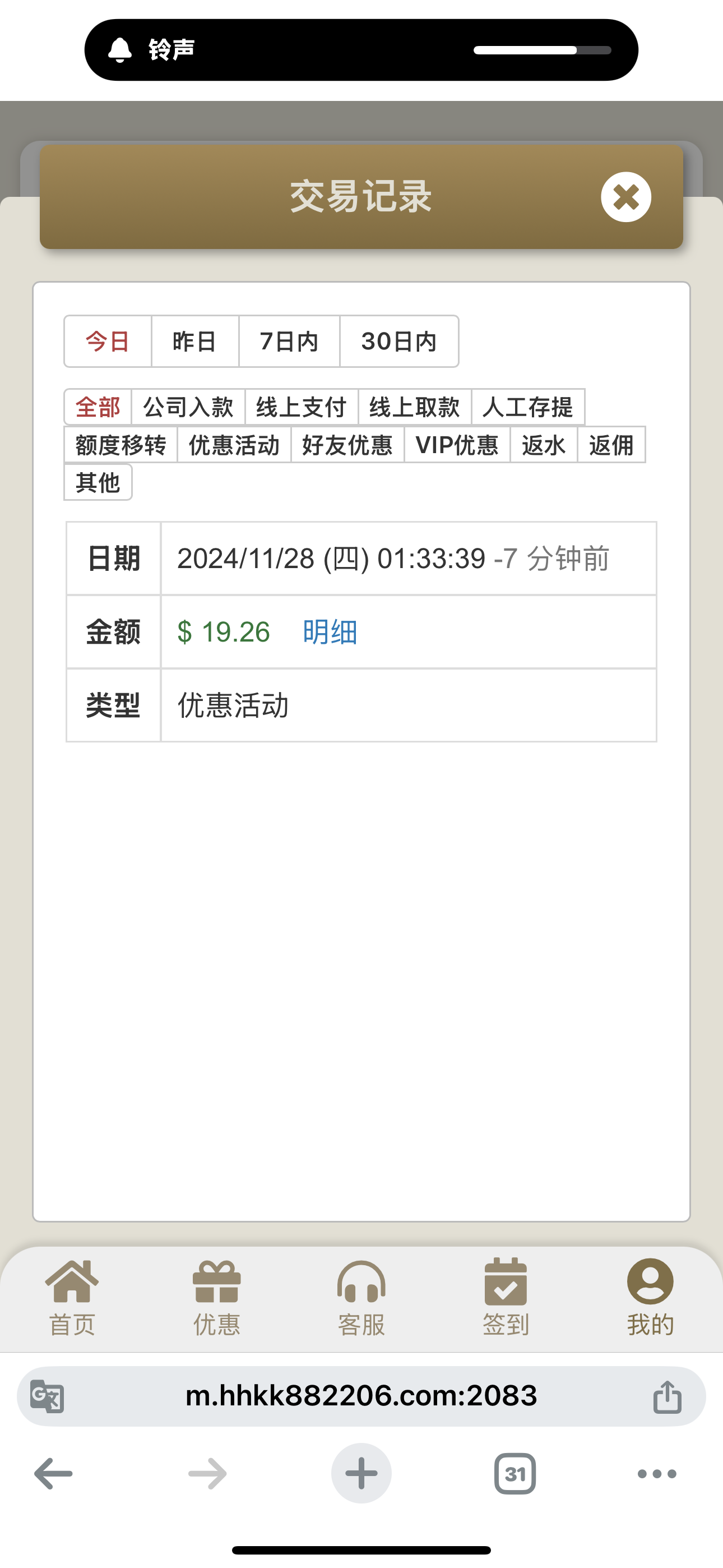Show 线上取款 records
This screenshot has height=1568, width=723.
414,407
